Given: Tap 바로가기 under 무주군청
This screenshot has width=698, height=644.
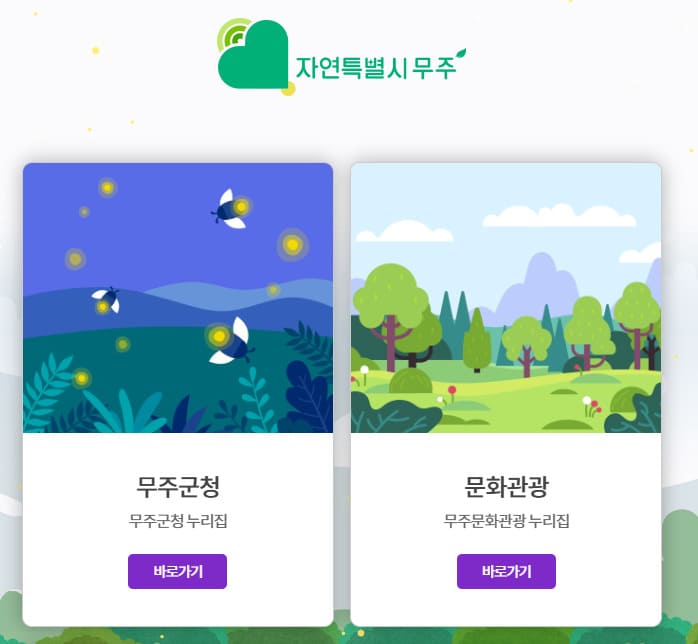Looking at the screenshot, I should point(177,572).
